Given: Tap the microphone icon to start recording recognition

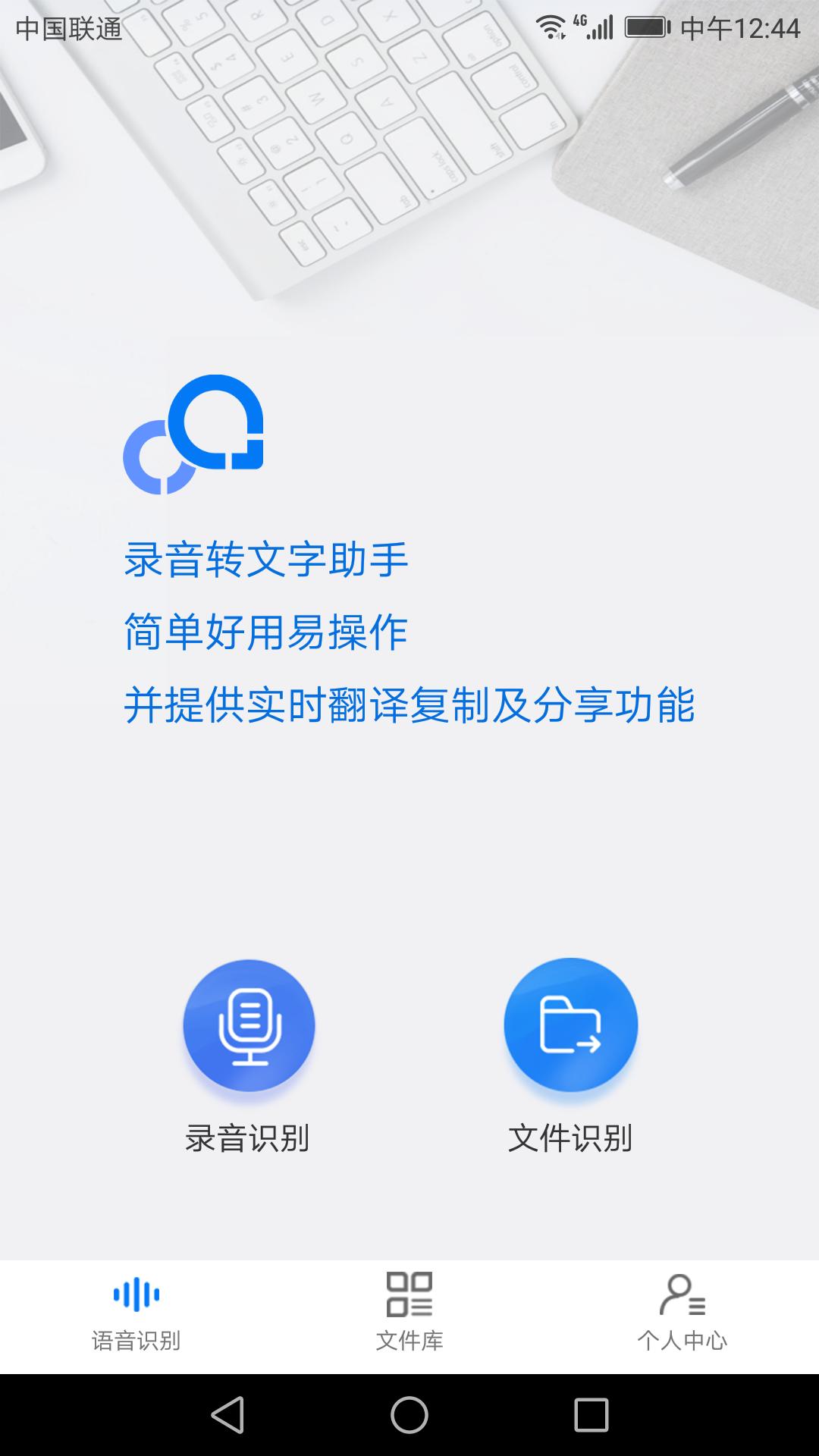Looking at the screenshot, I should [250, 1024].
